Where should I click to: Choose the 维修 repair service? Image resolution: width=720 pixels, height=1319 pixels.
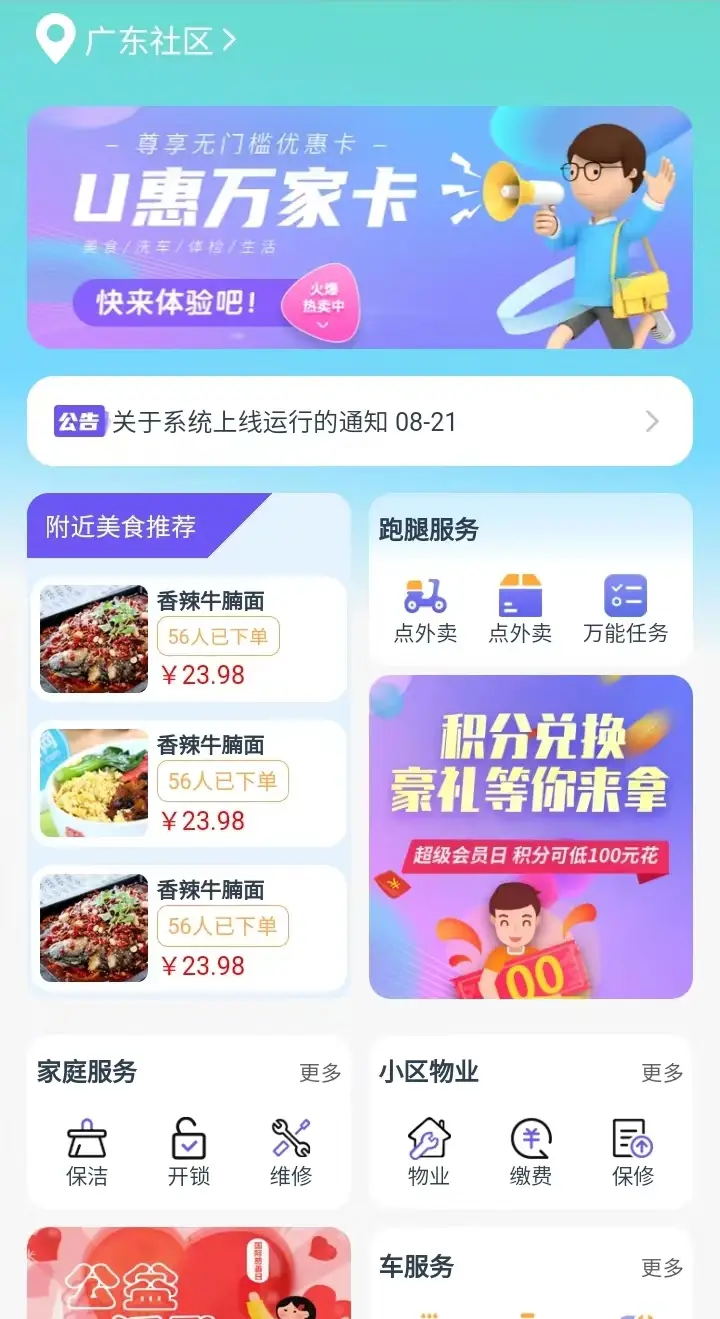291,1152
